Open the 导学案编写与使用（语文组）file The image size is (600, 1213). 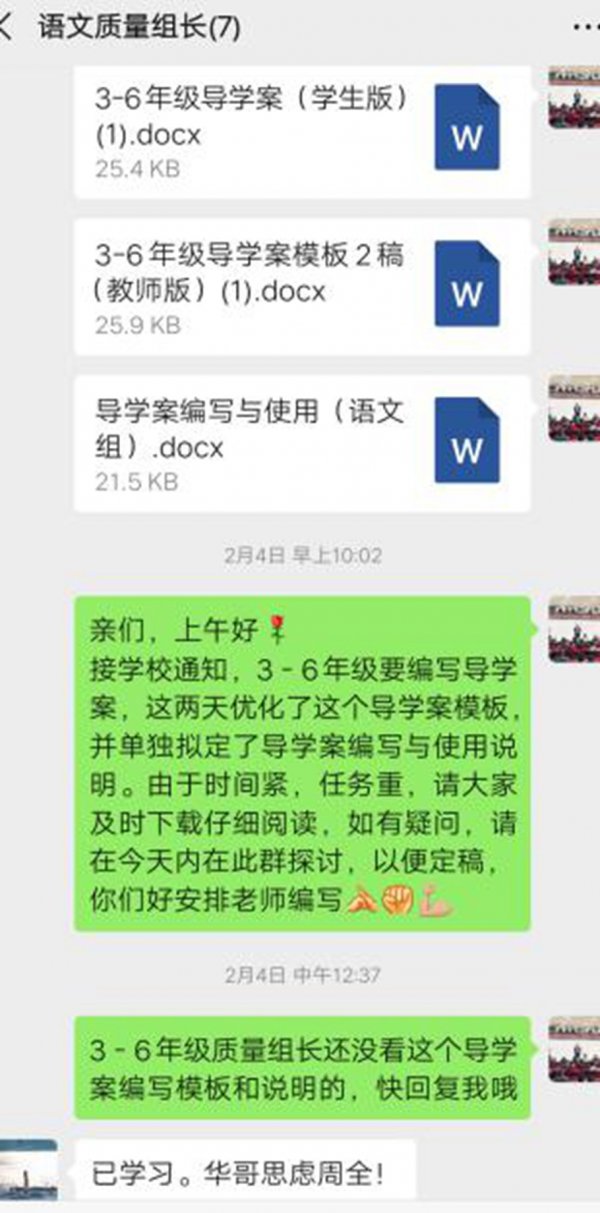pos(301,442)
